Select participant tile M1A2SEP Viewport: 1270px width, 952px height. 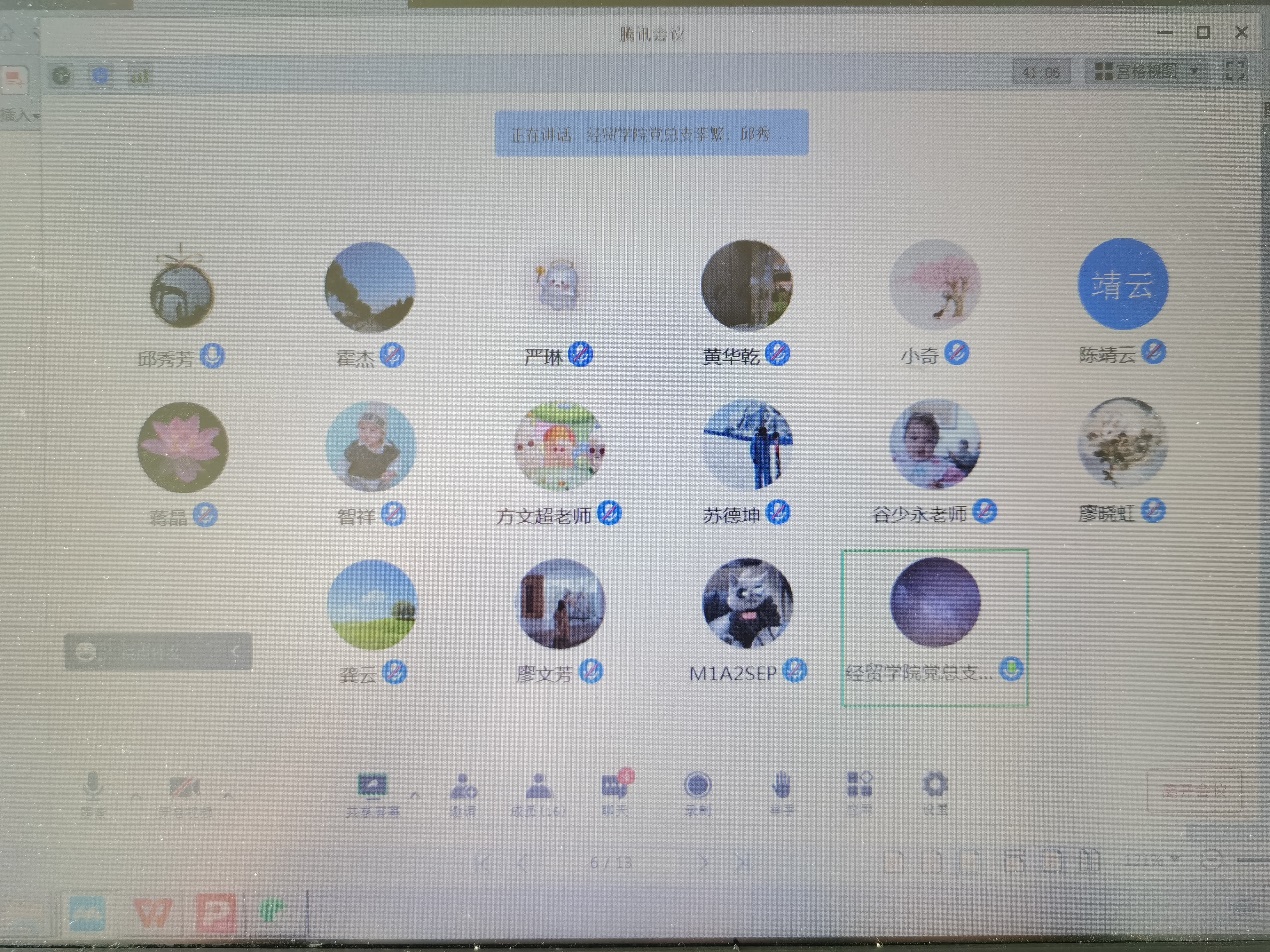(x=747, y=604)
